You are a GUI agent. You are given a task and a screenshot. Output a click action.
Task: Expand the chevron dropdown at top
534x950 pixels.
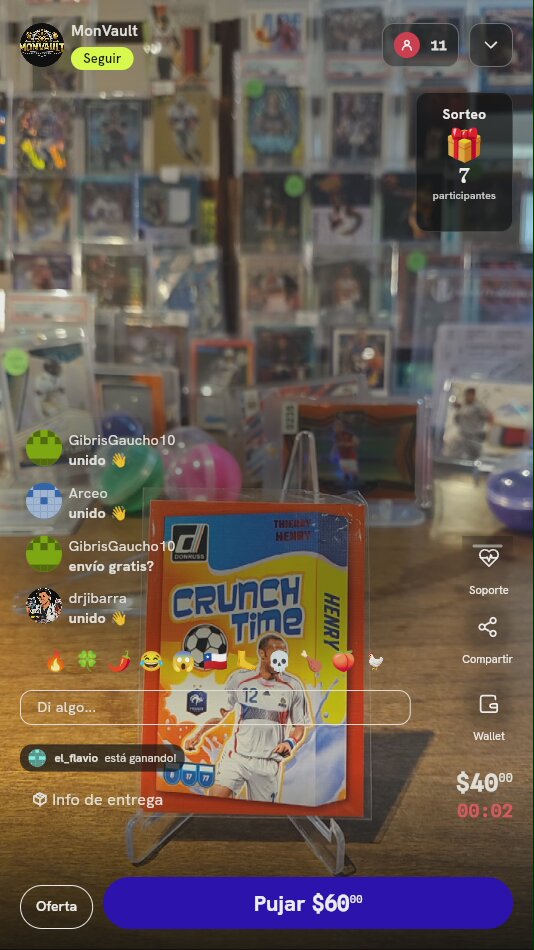pos(491,45)
